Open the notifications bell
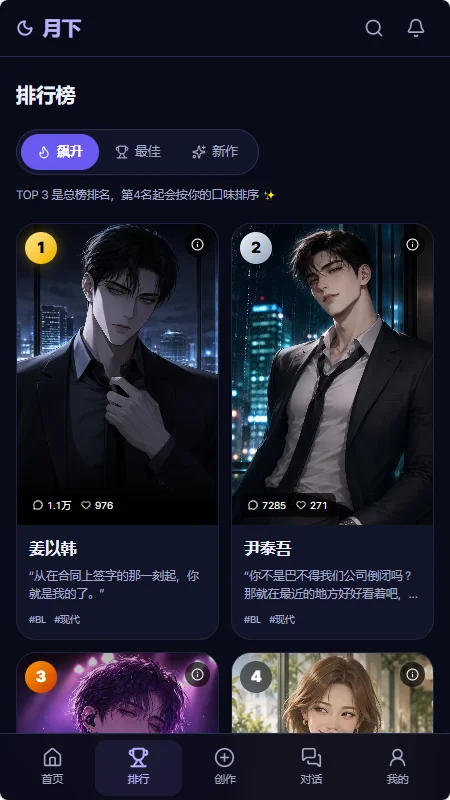This screenshot has height=800, width=450. (416, 28)
